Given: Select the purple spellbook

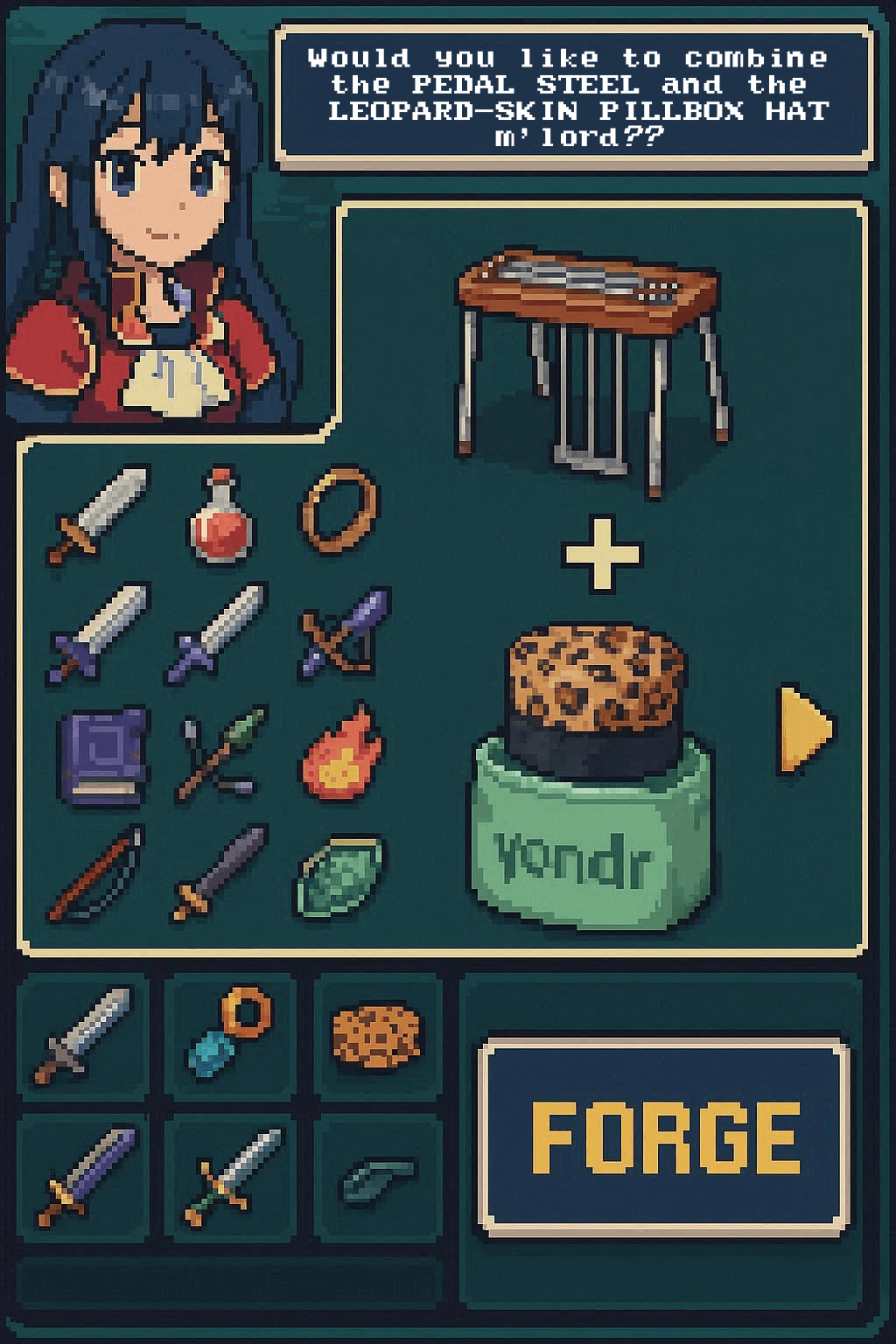Looking at the screenshot, I should [x=103, y=756].
